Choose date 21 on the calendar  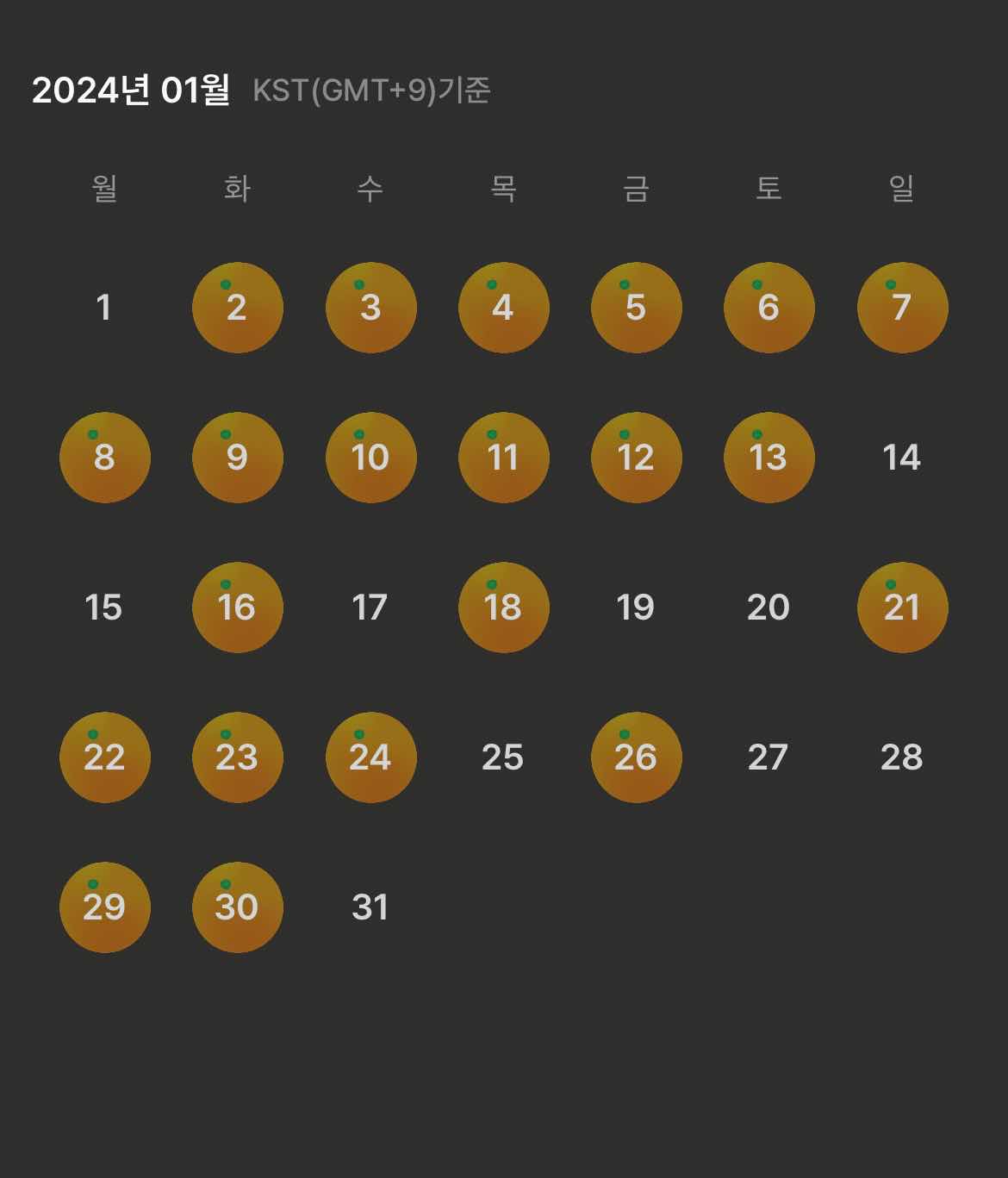(902, 608)
